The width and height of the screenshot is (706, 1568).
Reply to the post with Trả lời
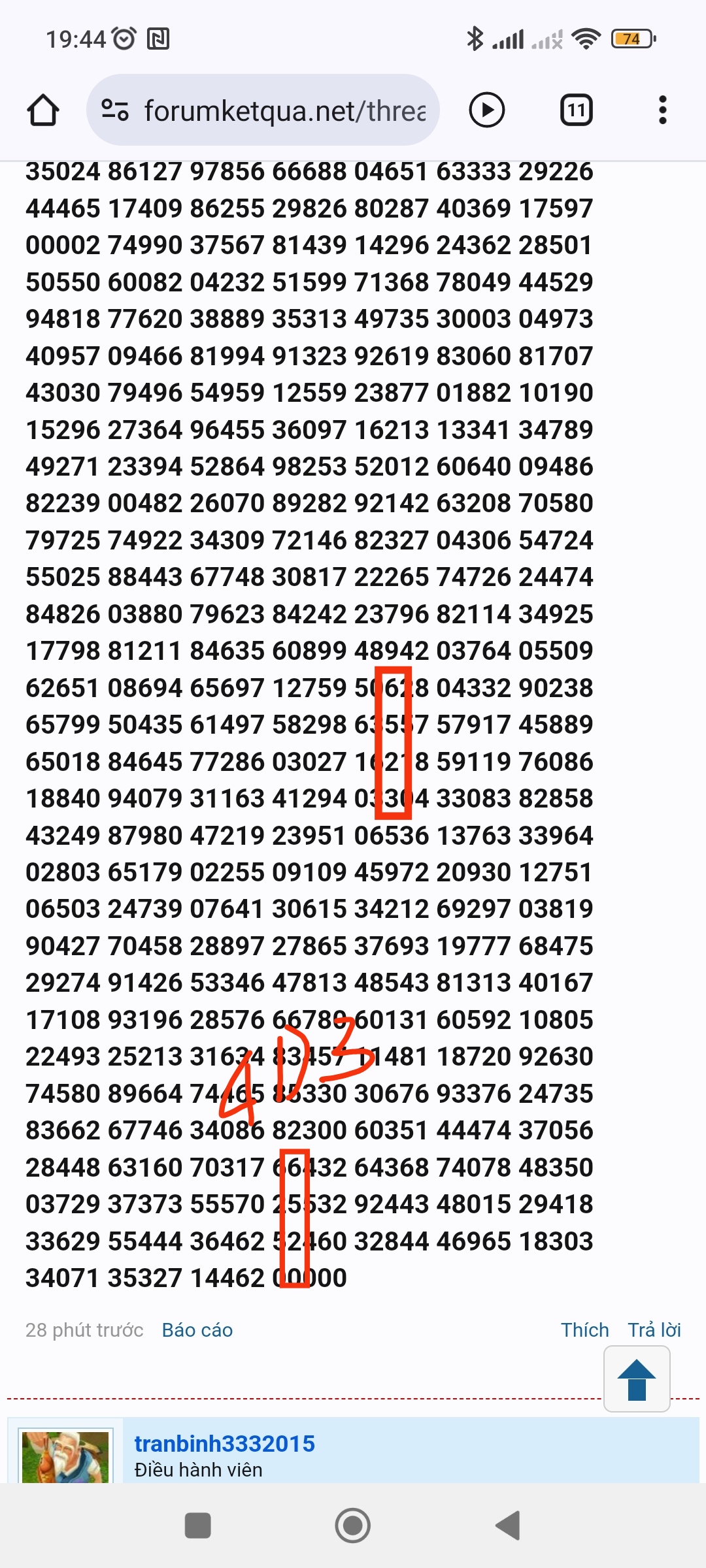(654, 1330)
